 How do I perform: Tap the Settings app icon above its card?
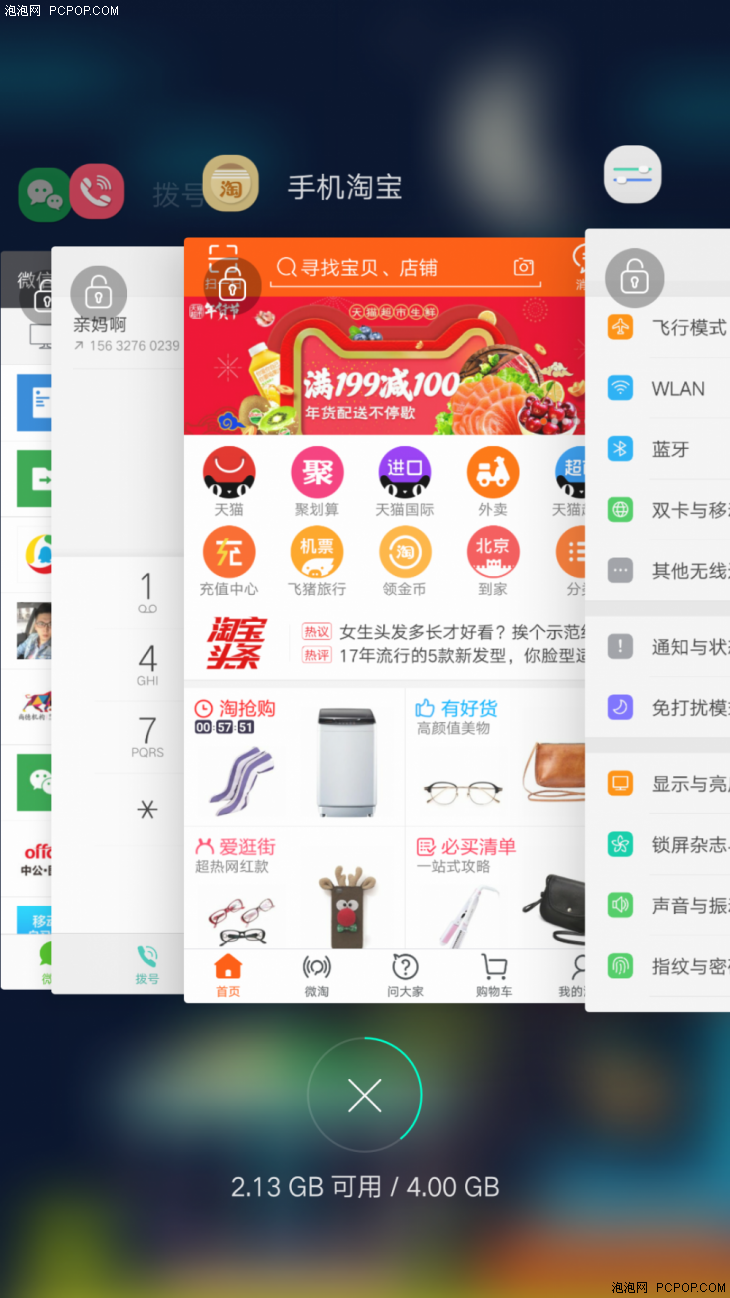[x=633, y=175]
